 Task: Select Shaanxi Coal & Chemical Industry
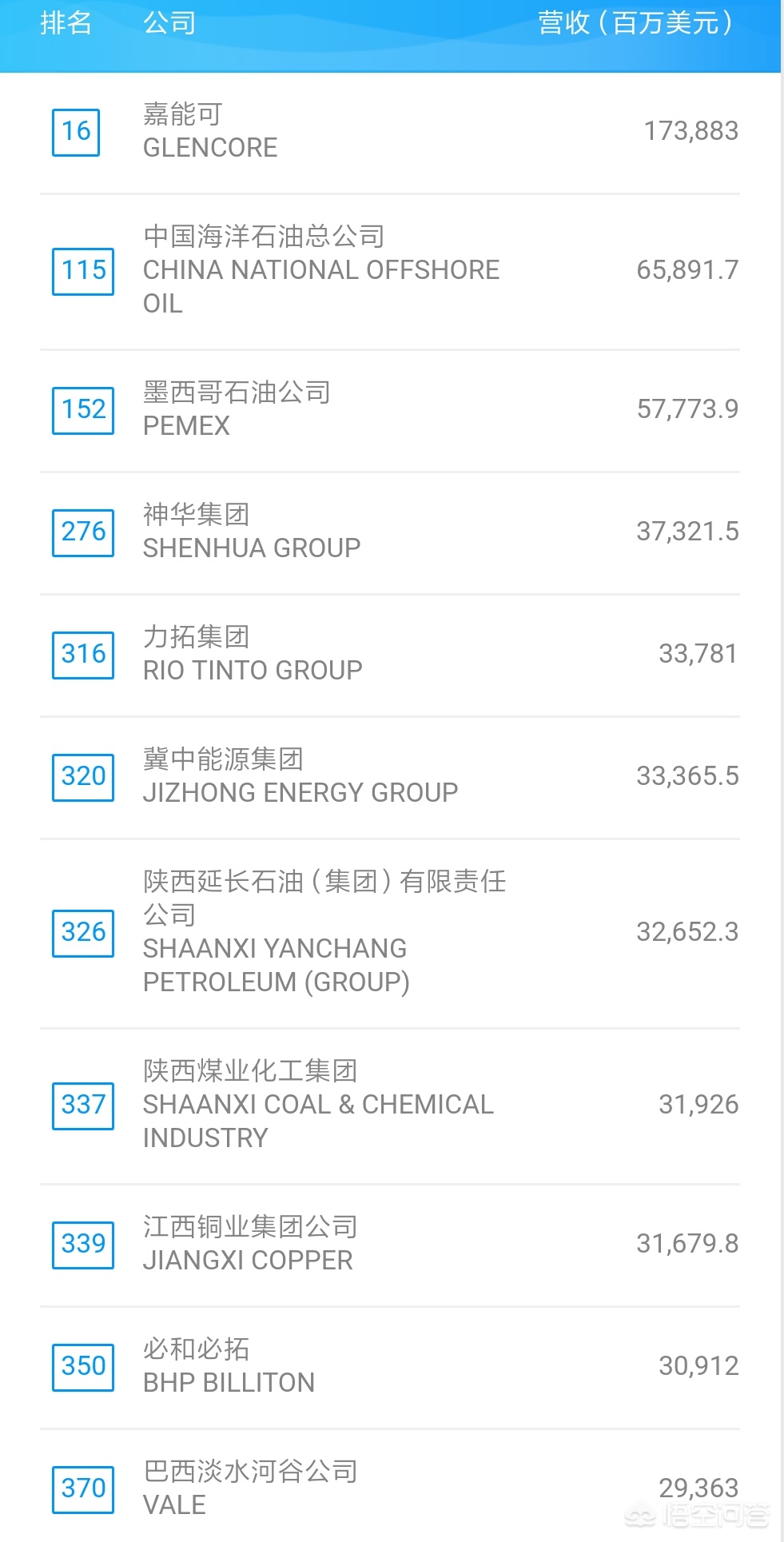[390, 1106]
